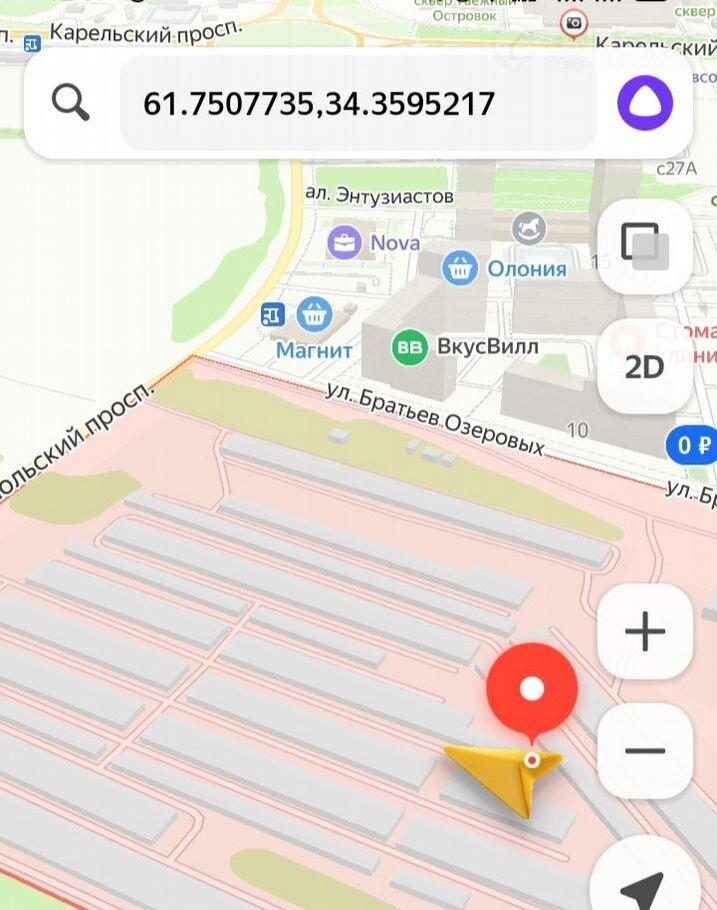Zoom out with the minus button

coord(644,752)
